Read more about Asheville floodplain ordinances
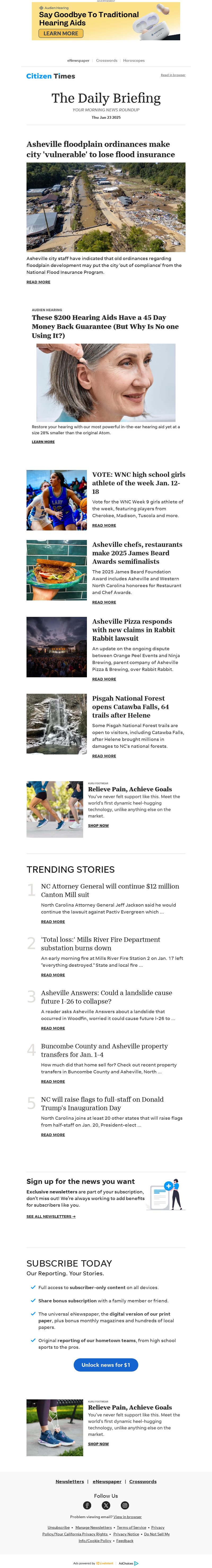The width and height of the screenshot is (212, 1568). coord(38,282)
